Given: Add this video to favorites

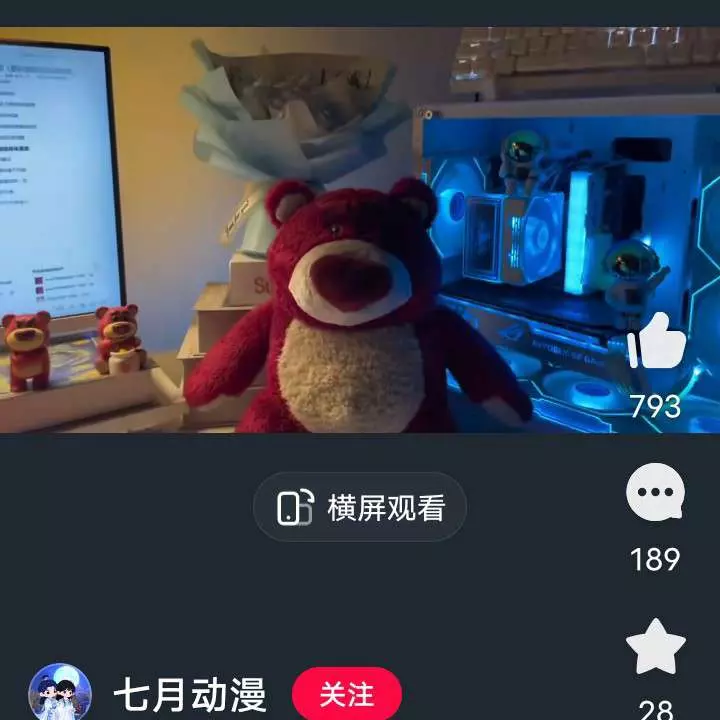Looking at the screenshot, I should (x=655, y=649).
